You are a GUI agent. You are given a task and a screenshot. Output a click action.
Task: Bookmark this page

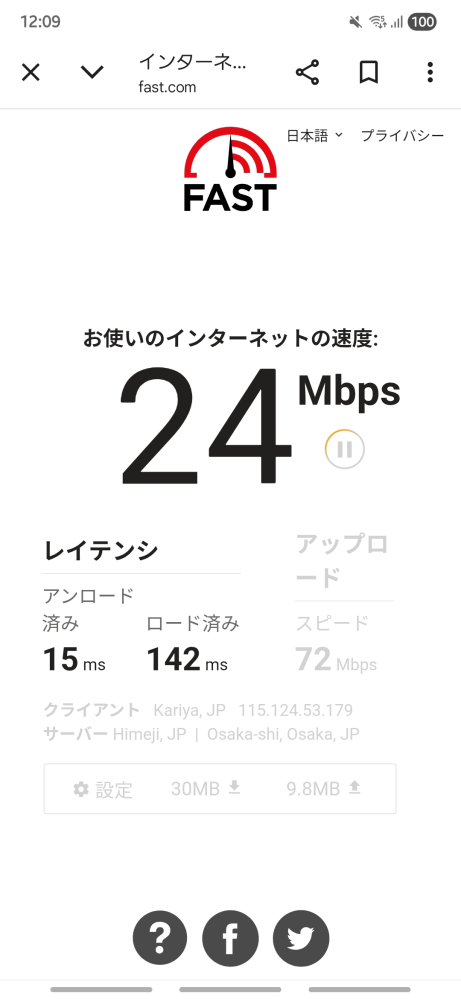[369, 73]
